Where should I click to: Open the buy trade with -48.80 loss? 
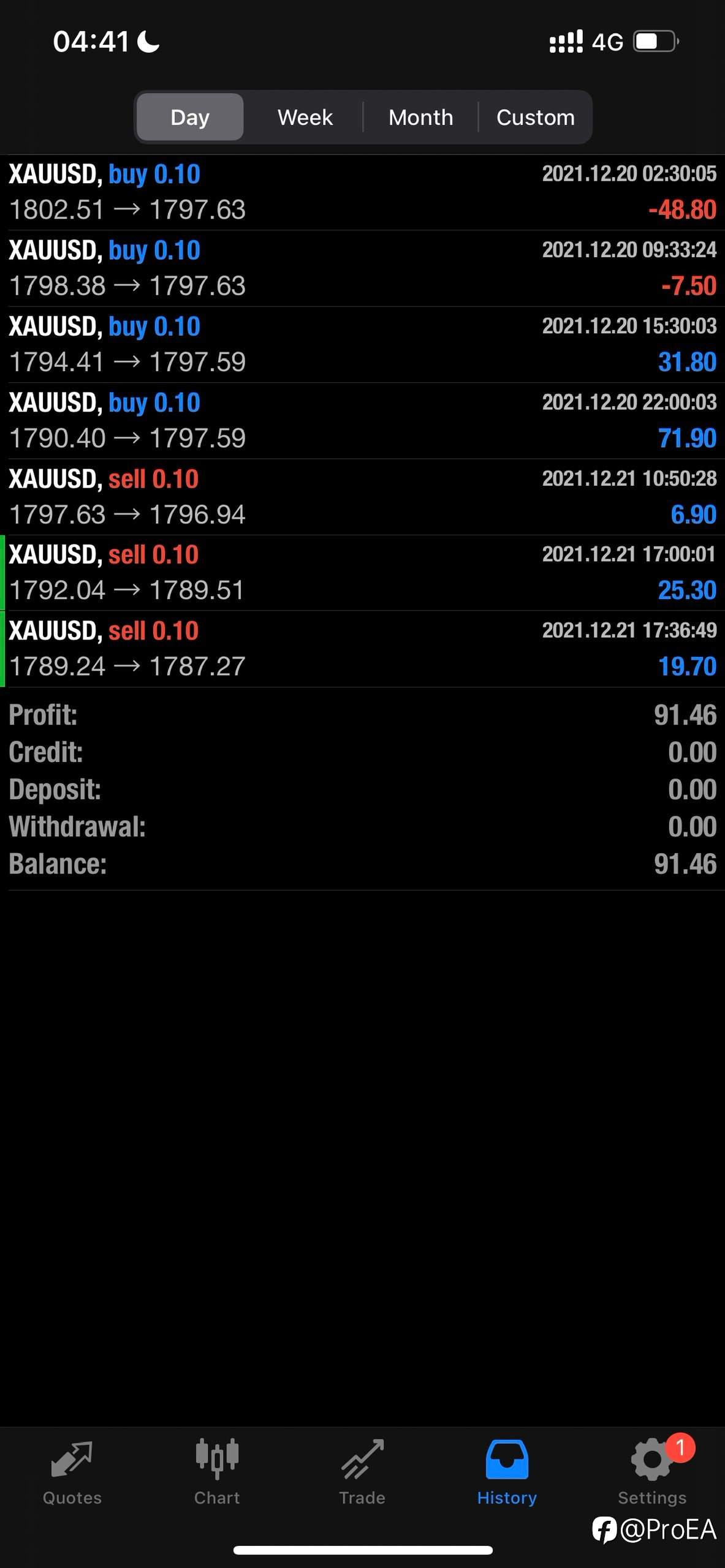coord(362,192)
